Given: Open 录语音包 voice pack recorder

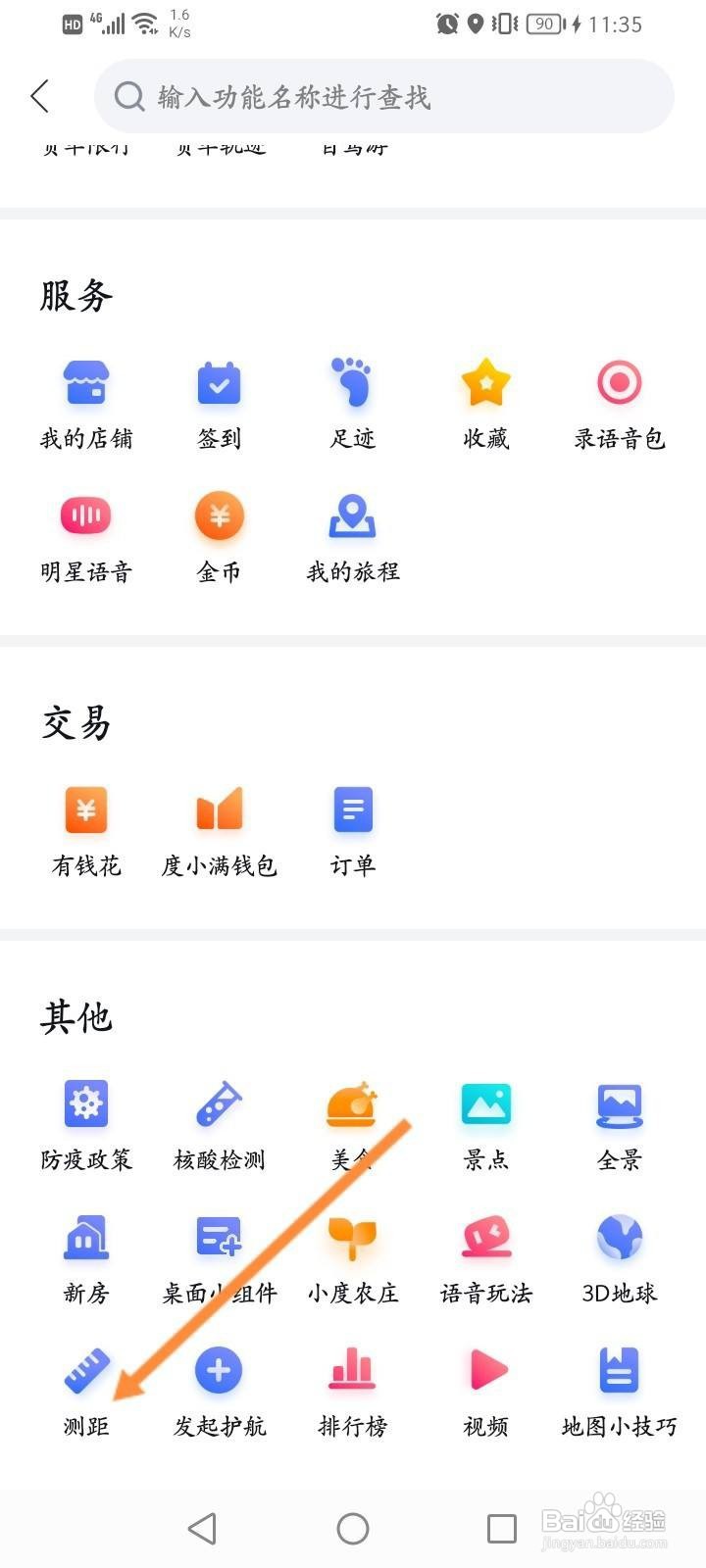Looking at the screenshot, I should tap(620, 405).
